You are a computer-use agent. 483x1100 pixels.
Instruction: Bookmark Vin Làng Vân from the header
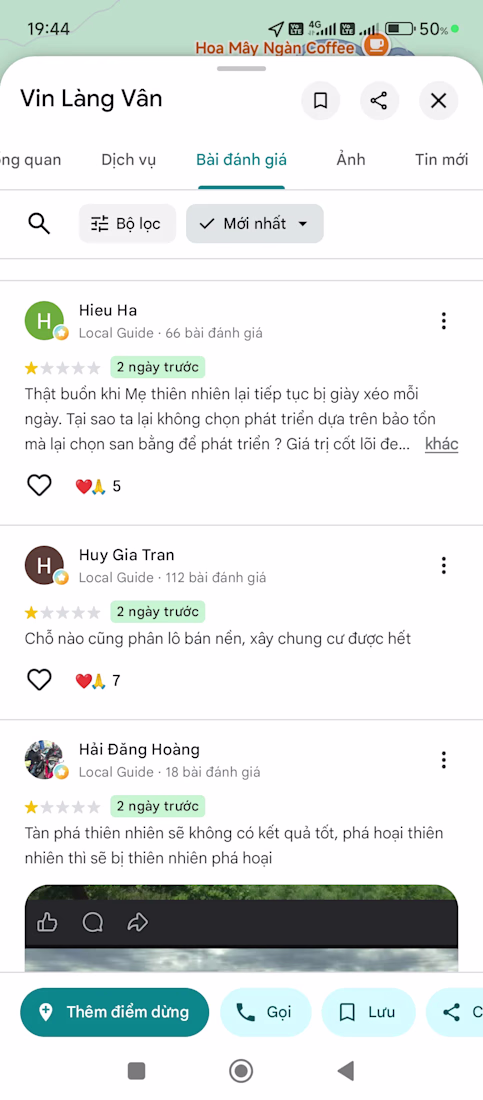[320, 101]
